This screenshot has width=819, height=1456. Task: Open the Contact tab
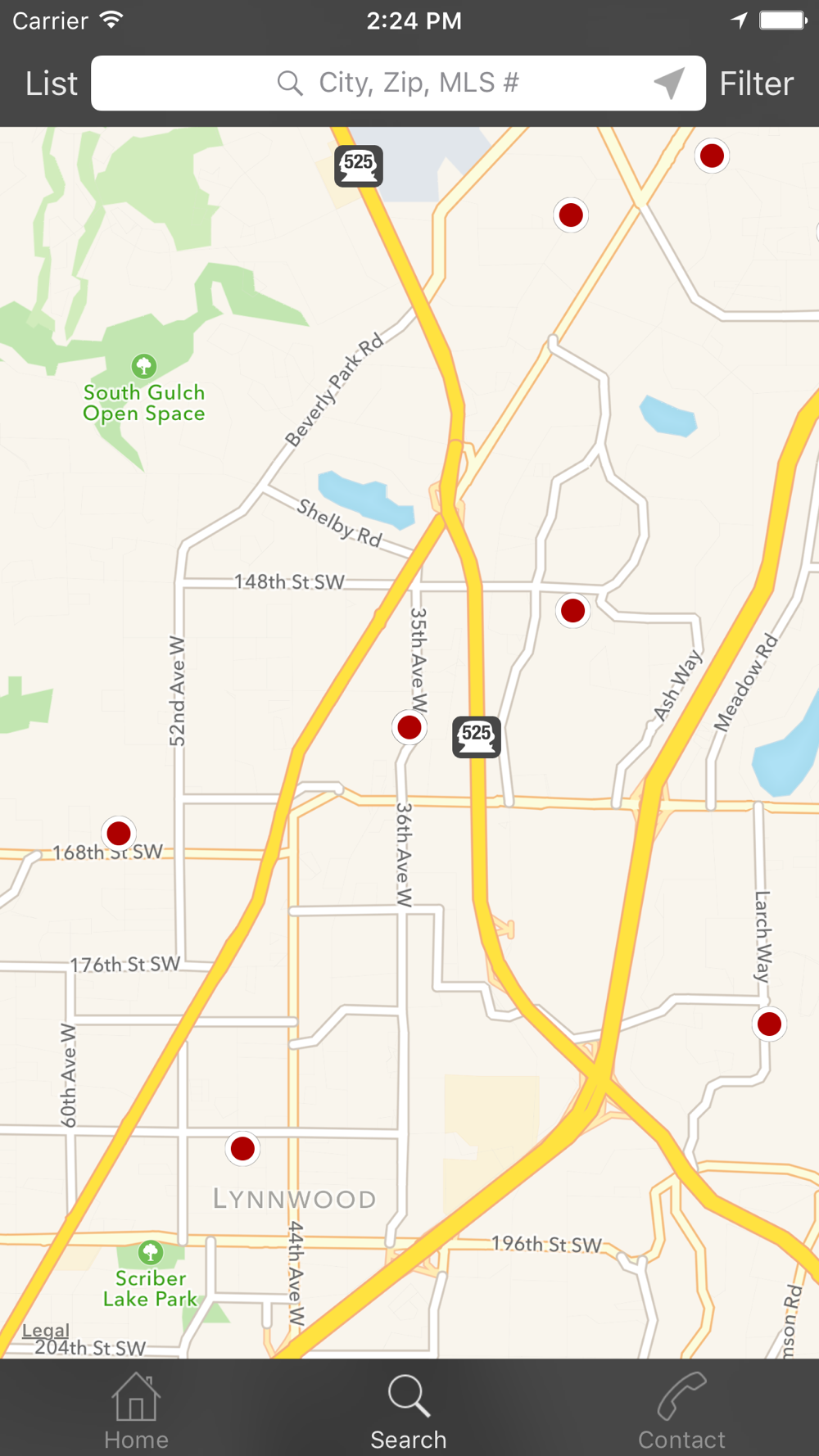click(x=681, y=1412)
